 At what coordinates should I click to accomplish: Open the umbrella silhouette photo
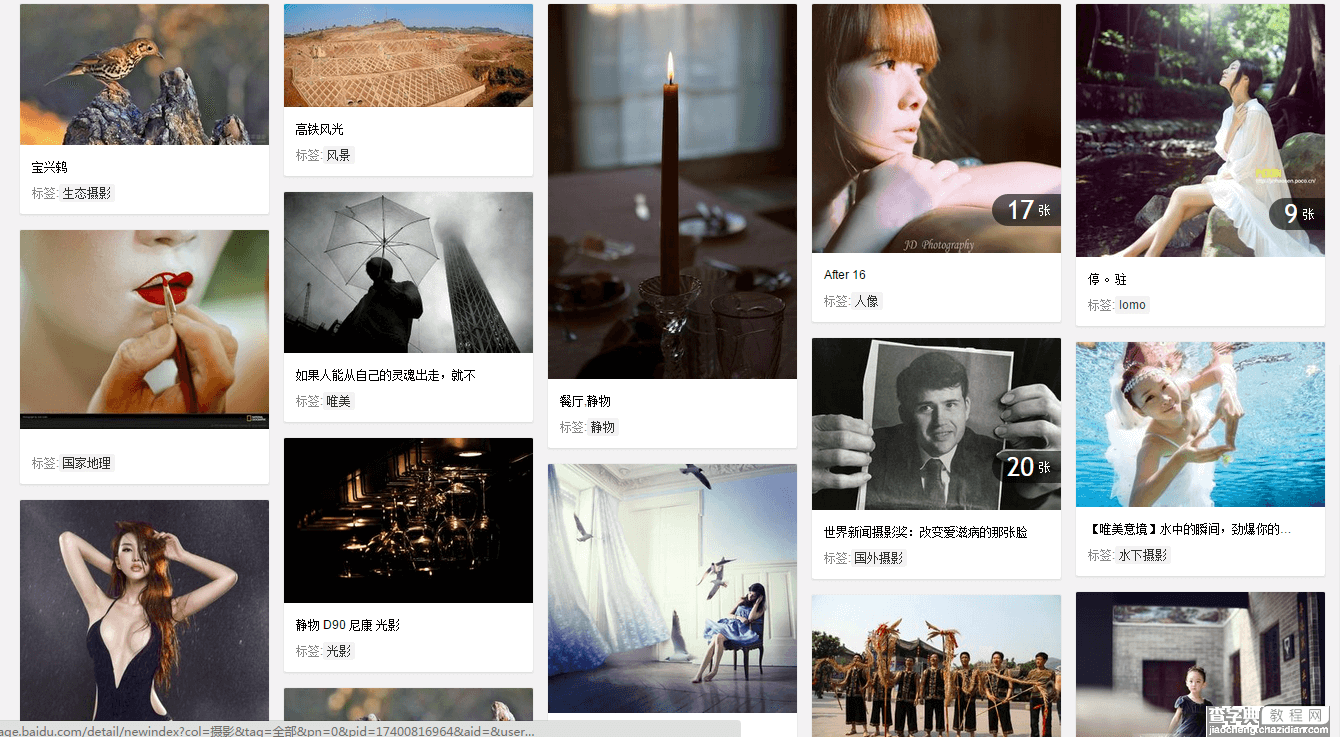pos(408,272)
